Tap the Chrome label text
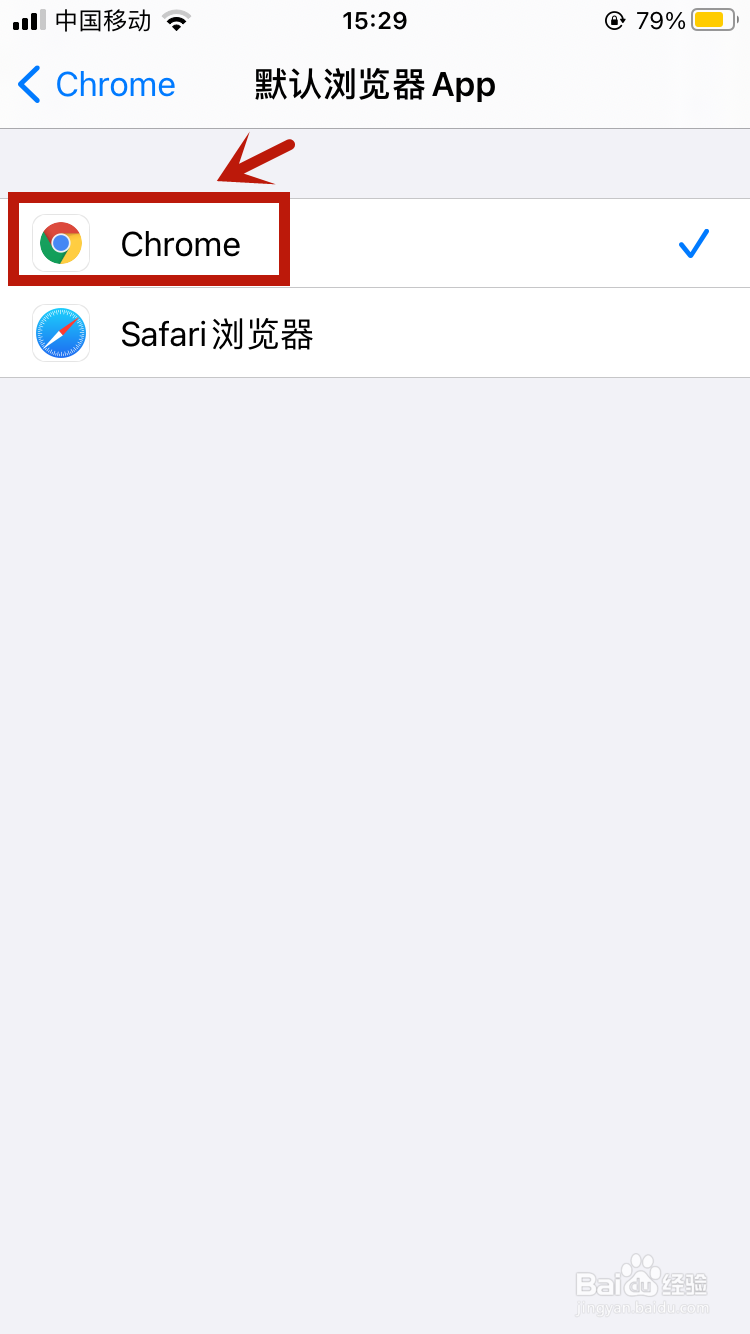This screenshot has height=1334, width=750. point(180,243)
